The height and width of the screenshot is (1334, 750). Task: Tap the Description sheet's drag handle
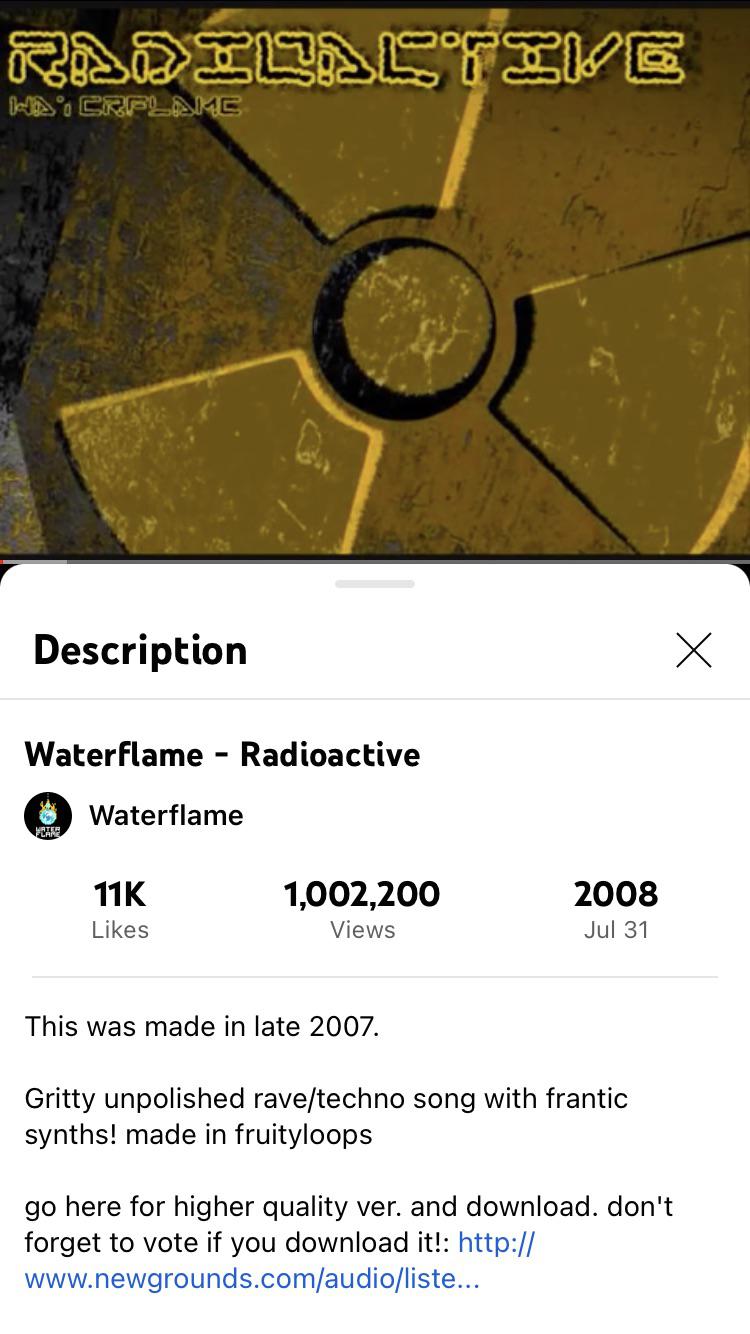(x=375, y=584)
